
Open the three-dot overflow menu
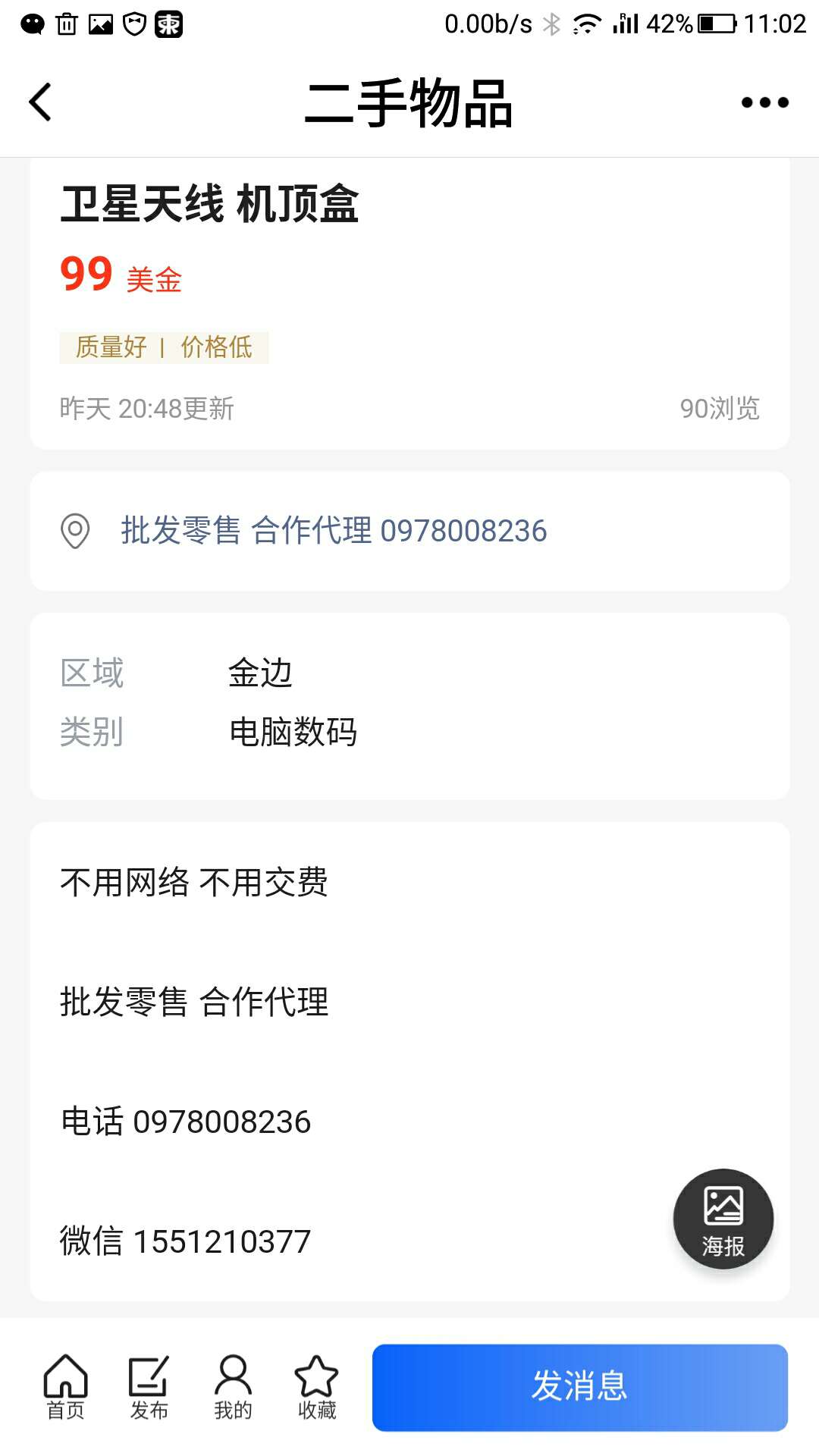(764, 102)
